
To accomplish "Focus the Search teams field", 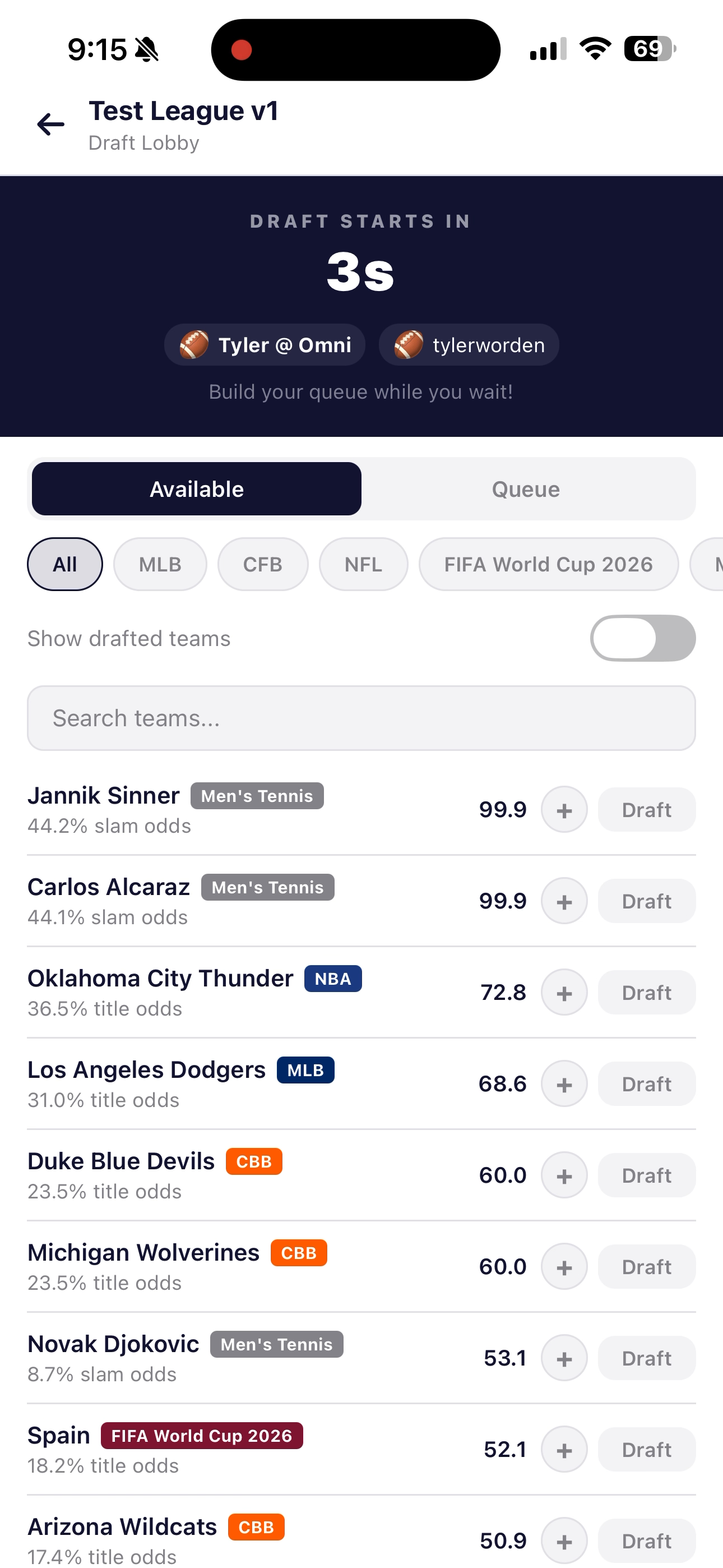I will (361, 718).
